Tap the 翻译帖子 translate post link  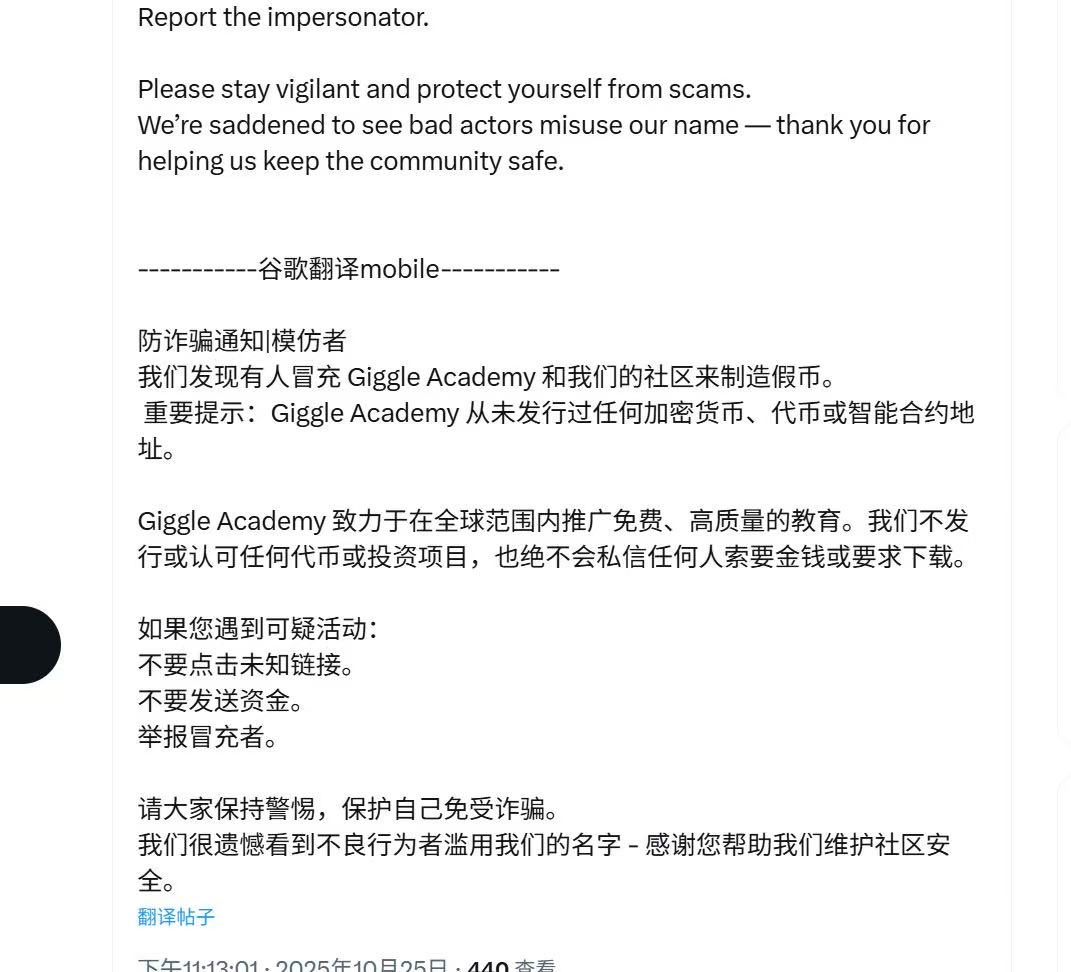176,916
